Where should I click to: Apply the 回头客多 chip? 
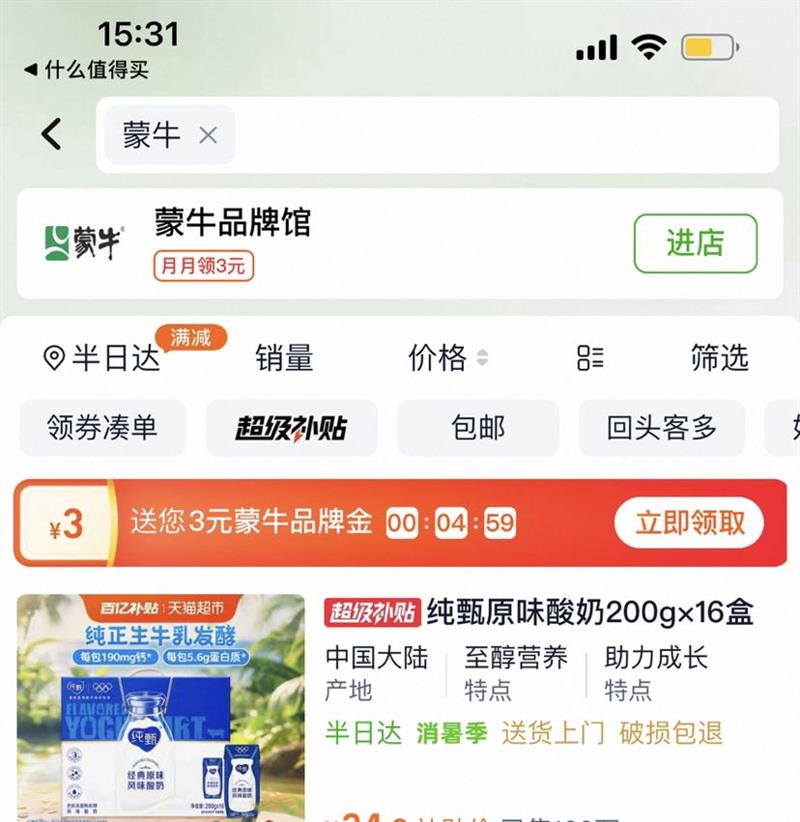tap(662, 427)
